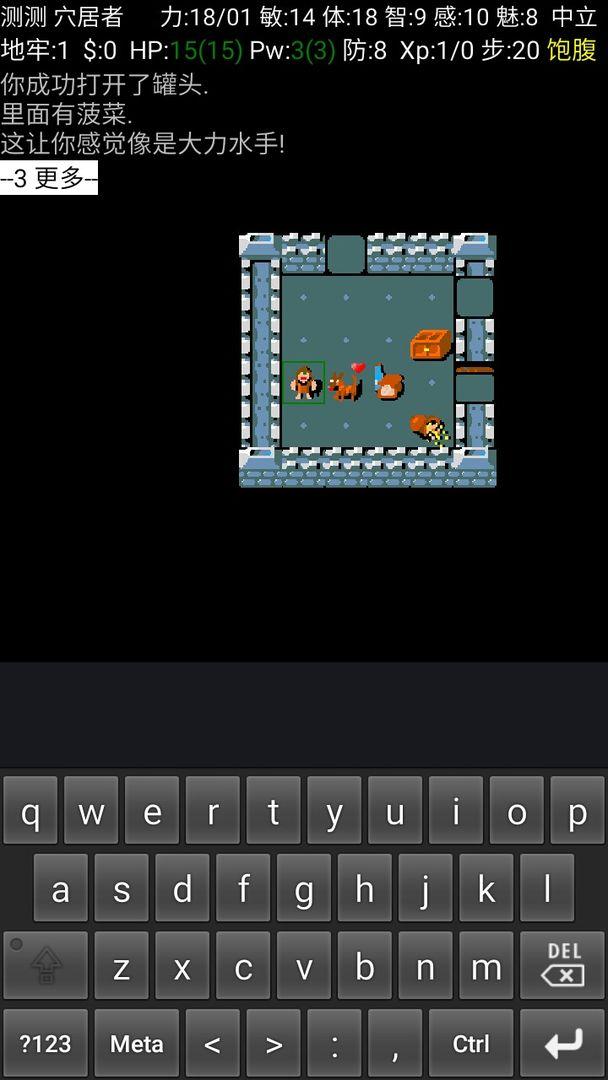Screen dimensions: 608x1080
Task: Switch to the ?123 symbols keyboard
Action: (45, 1043)
